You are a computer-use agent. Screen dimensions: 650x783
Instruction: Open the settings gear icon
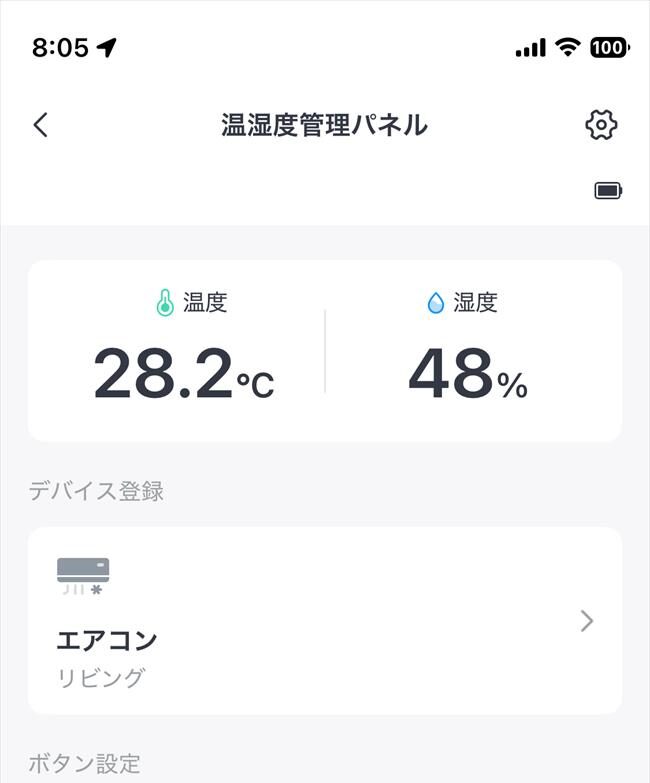601,125
